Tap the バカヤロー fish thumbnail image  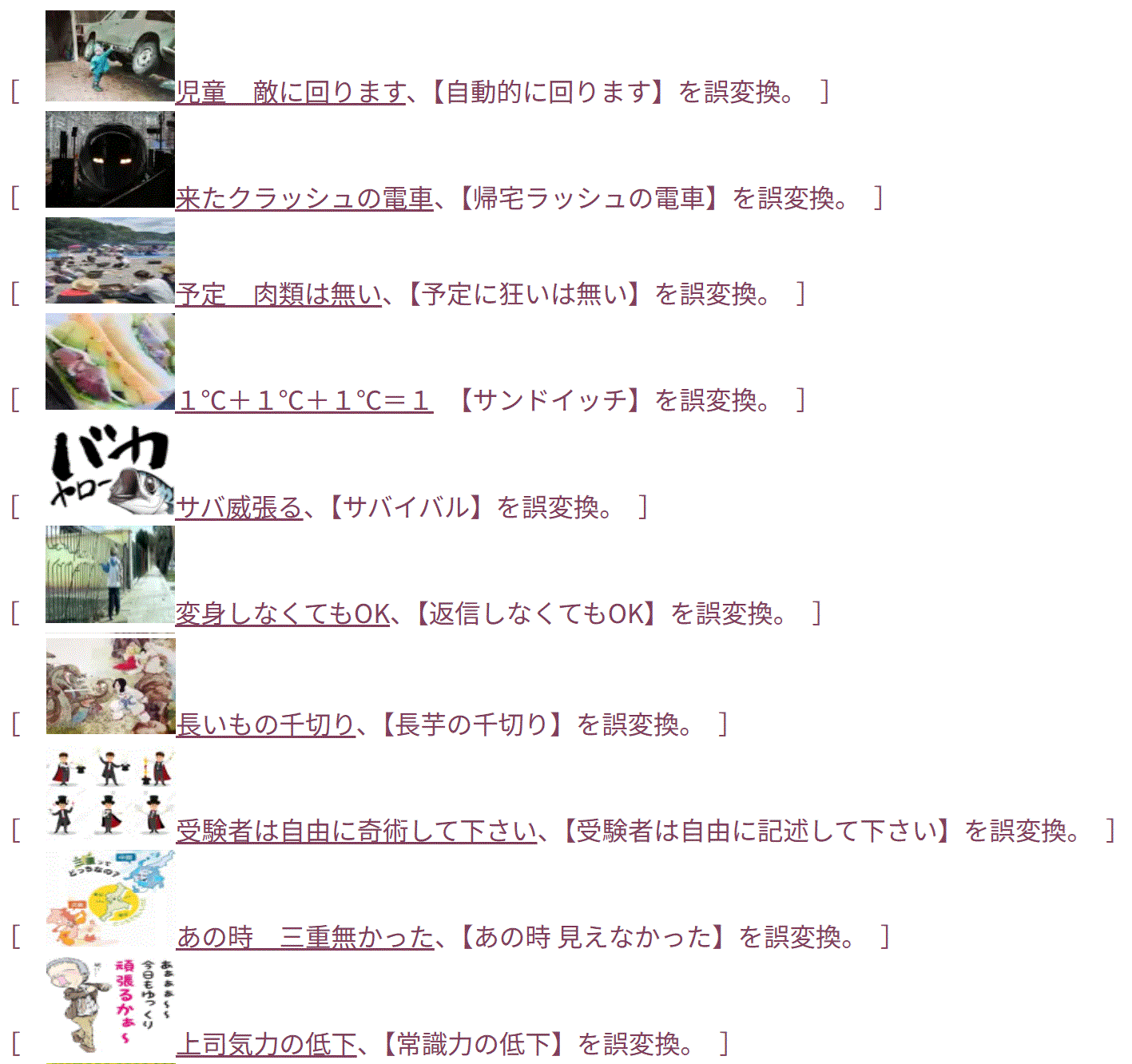(x=110, y=471)
